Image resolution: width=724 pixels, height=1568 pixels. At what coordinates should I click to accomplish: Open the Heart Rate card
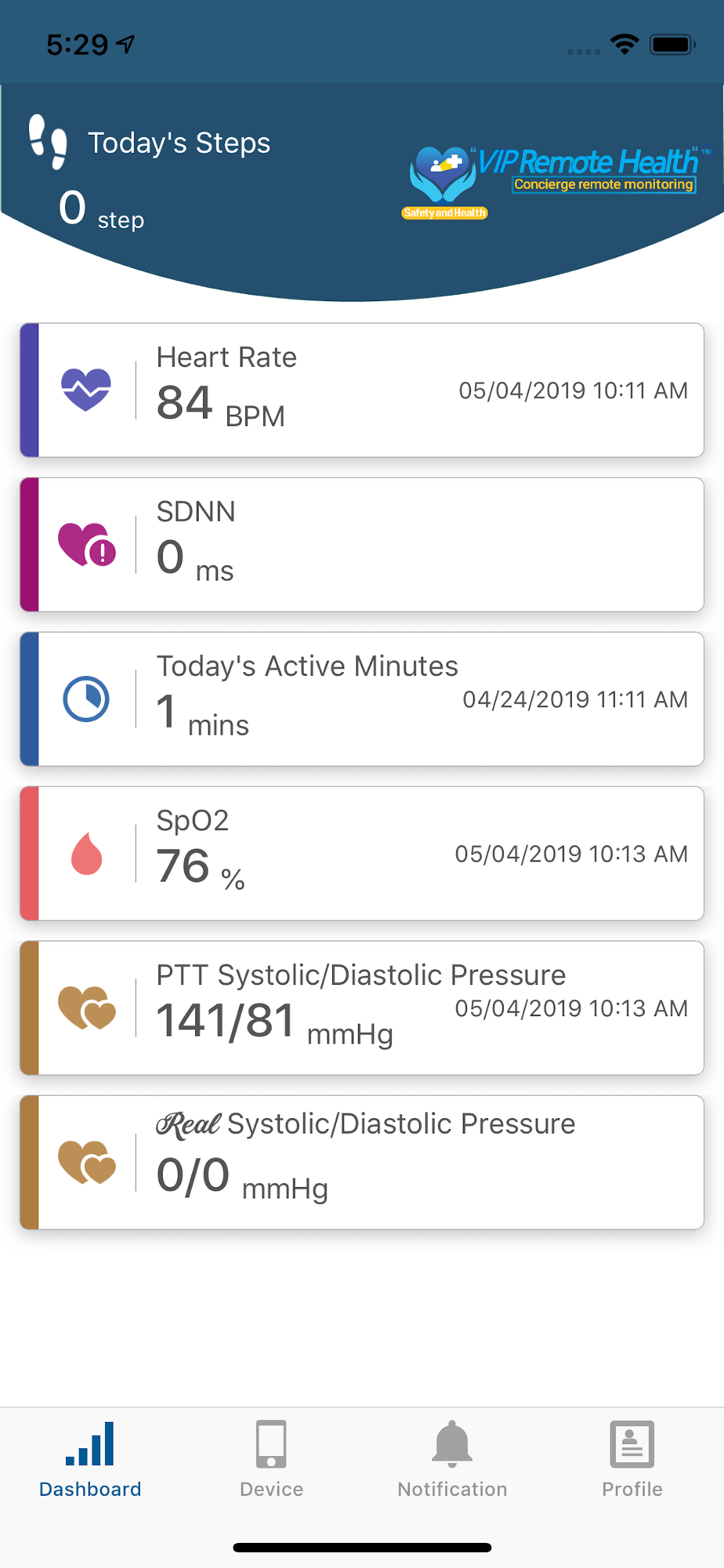tap(362, 390)
